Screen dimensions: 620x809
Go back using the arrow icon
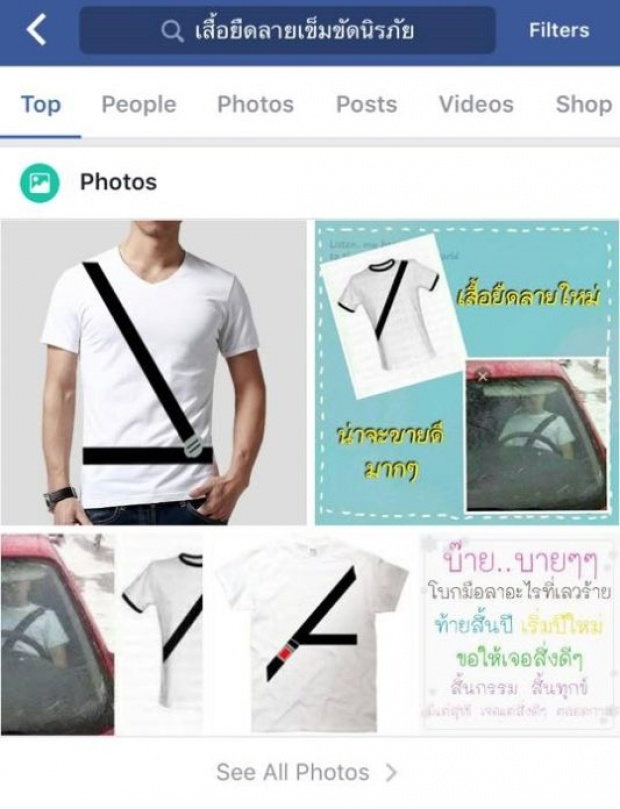(37, 31)
